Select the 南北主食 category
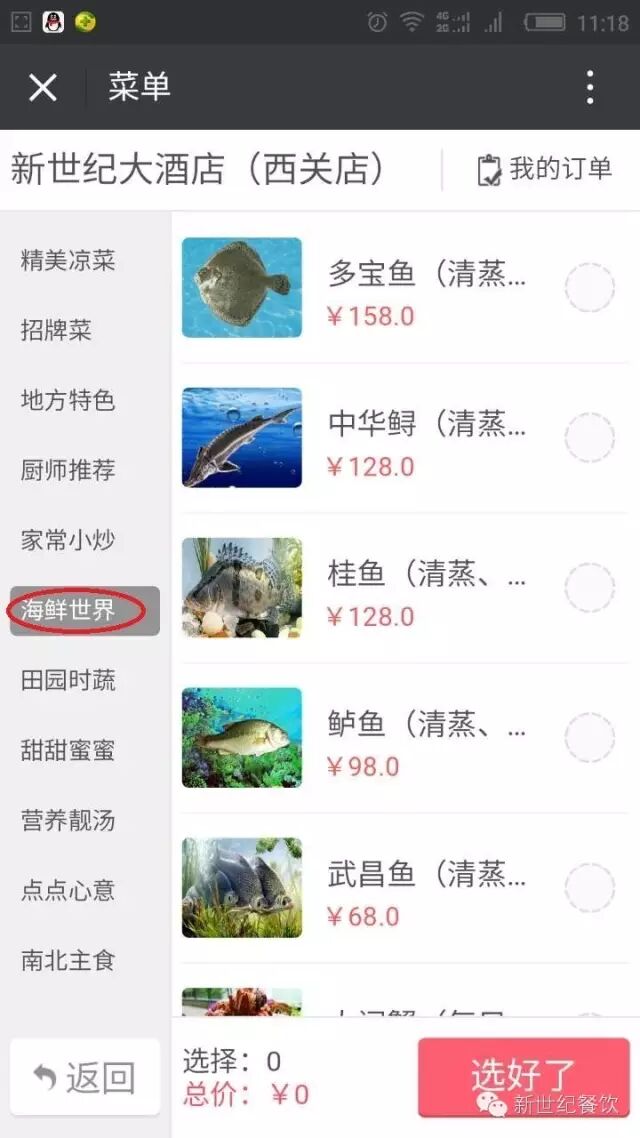 pyautogui.click(x=68, y=961)
